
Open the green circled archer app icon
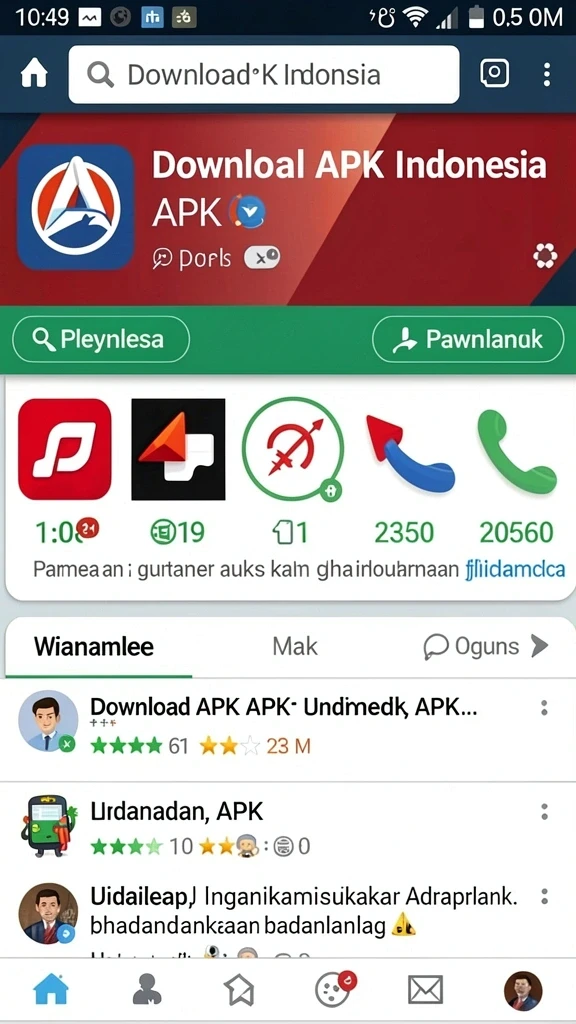(293, 449)
